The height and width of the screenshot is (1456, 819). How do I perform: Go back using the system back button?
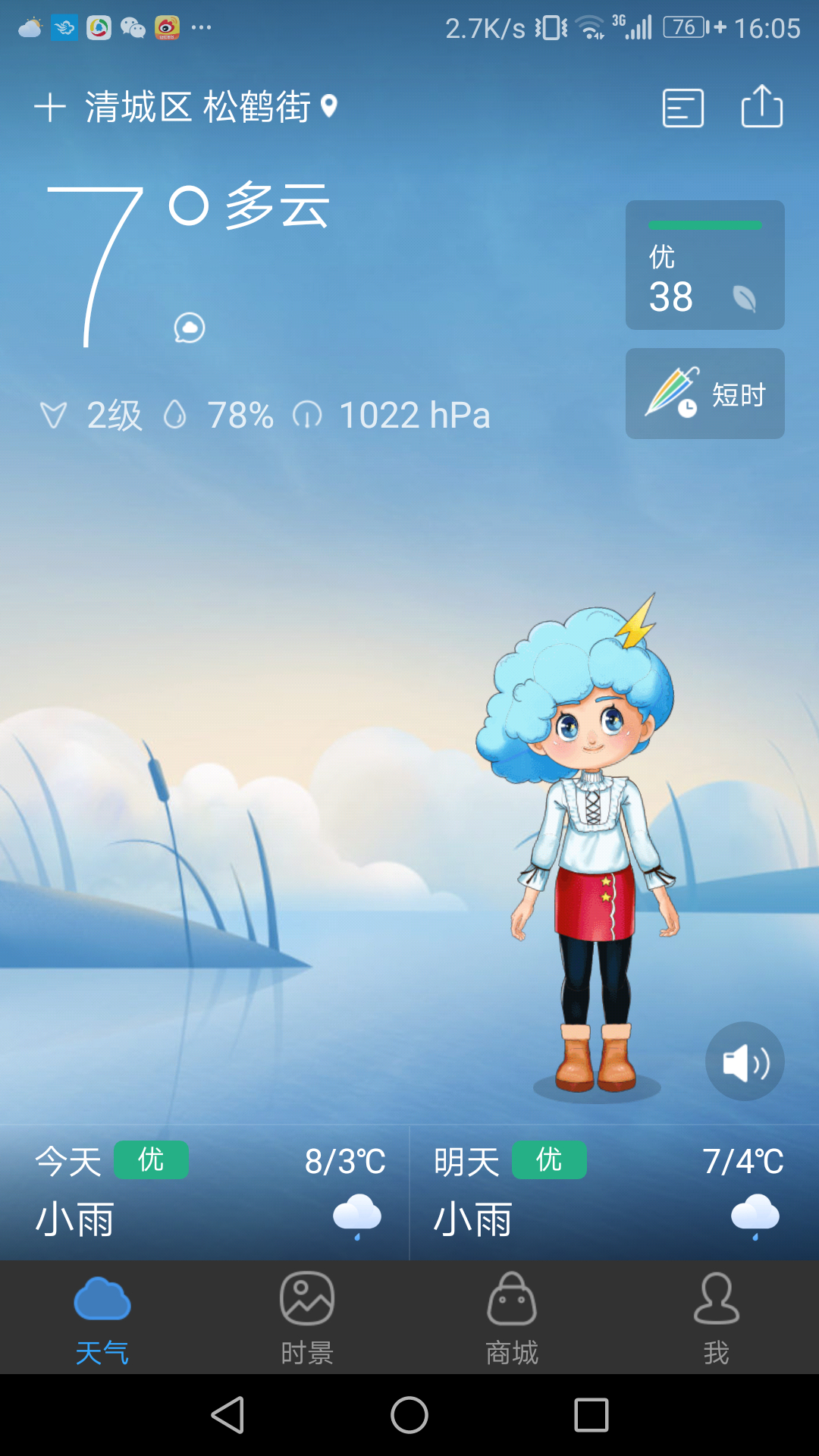tap(227, 1415)
